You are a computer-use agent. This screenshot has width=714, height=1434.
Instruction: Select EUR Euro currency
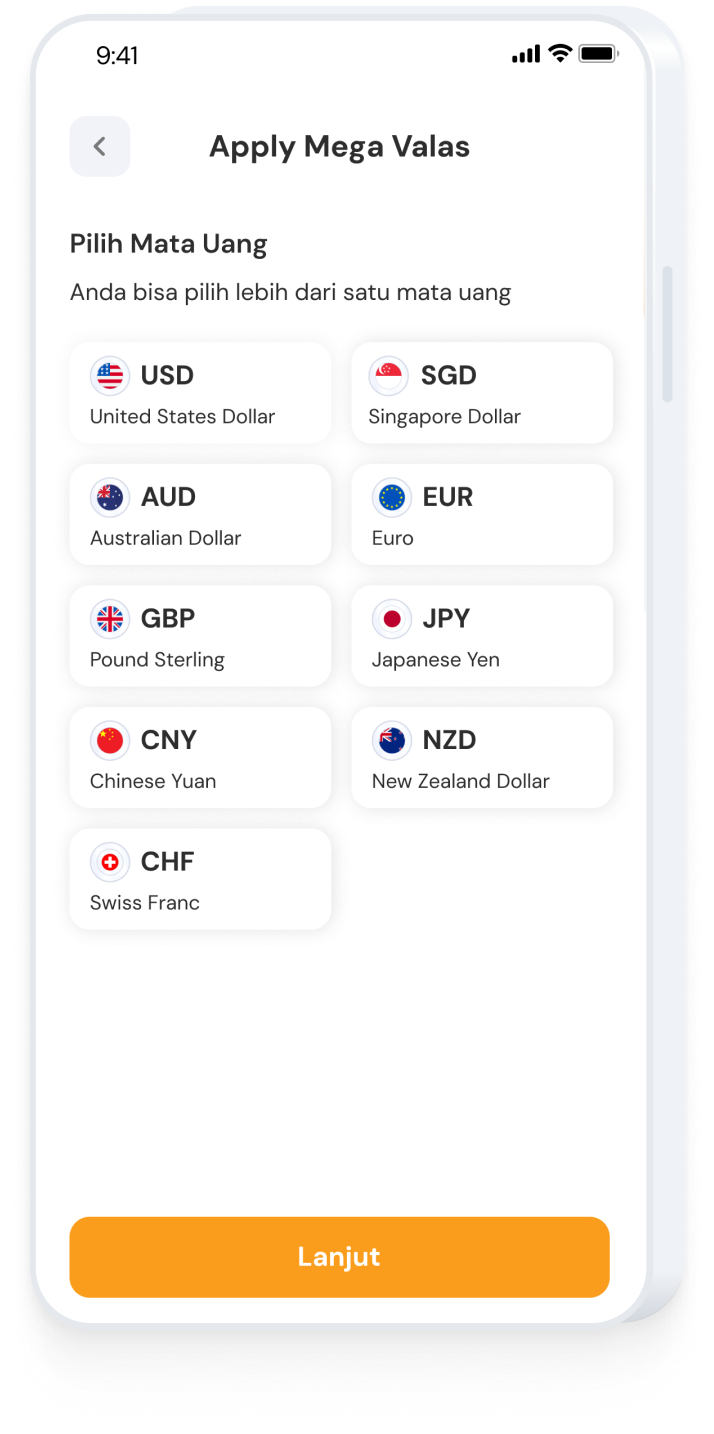(x=482, y=514)
